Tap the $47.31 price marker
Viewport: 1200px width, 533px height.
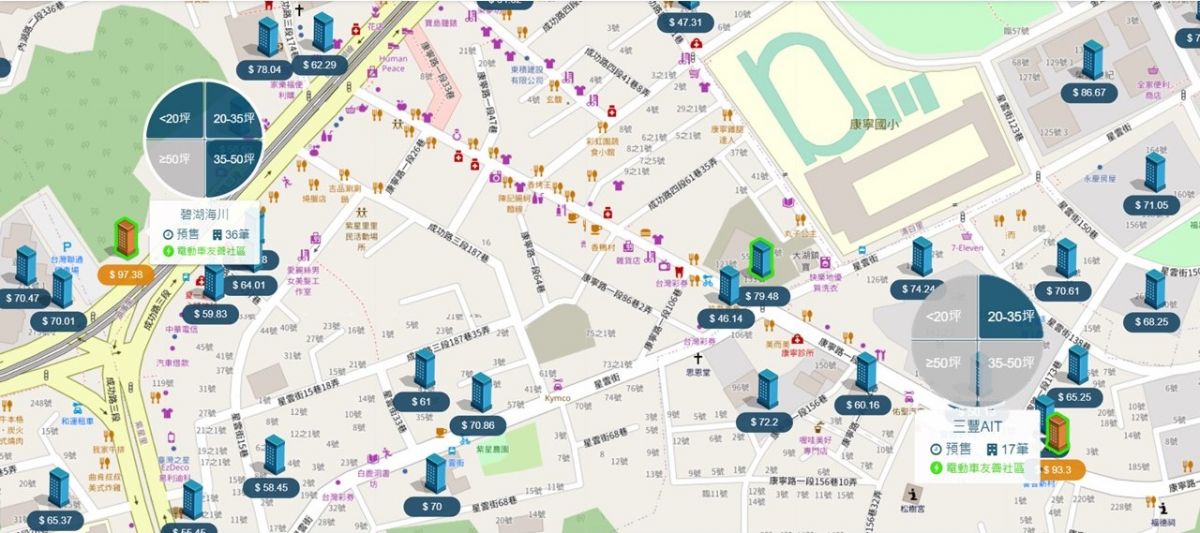click(684, 22)
